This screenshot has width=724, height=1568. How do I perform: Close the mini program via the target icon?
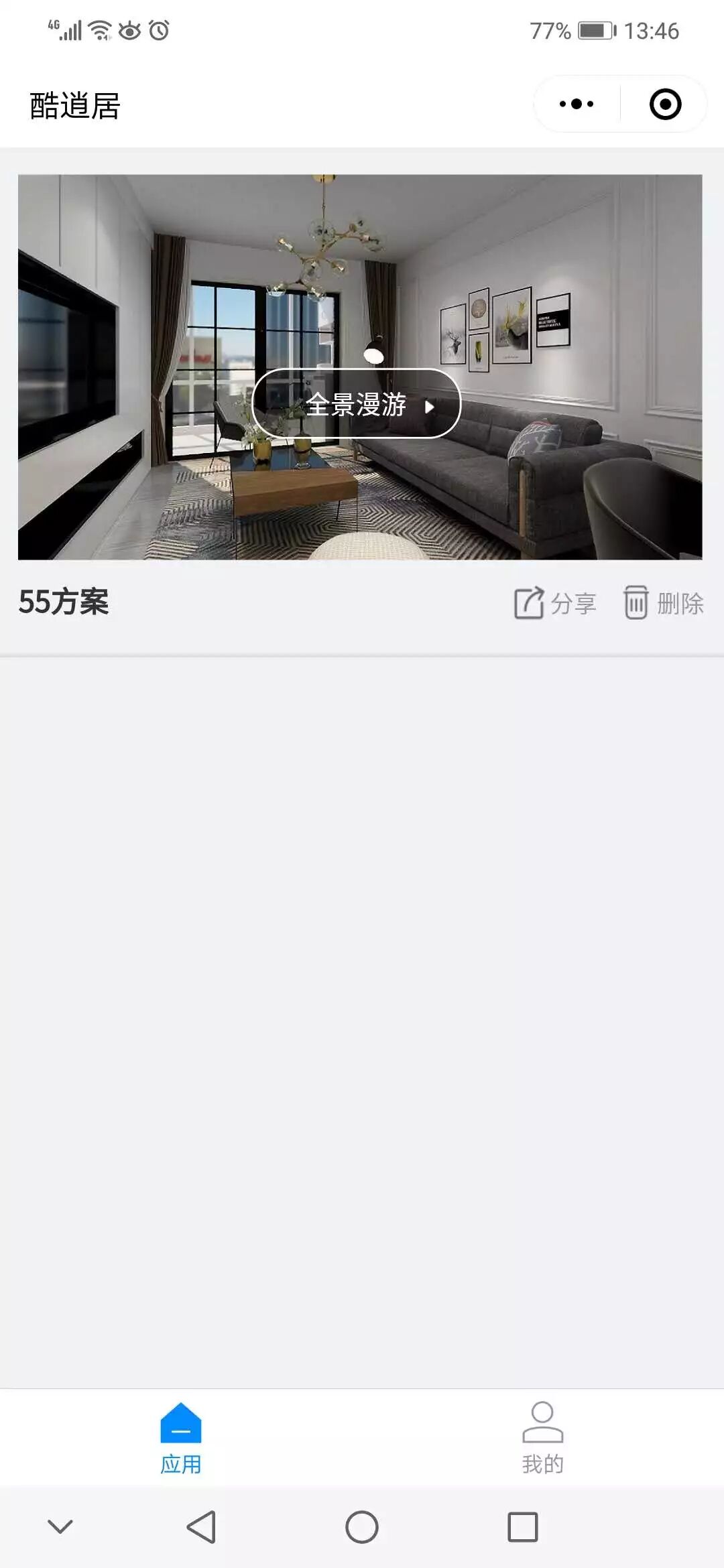click(665, 105)
